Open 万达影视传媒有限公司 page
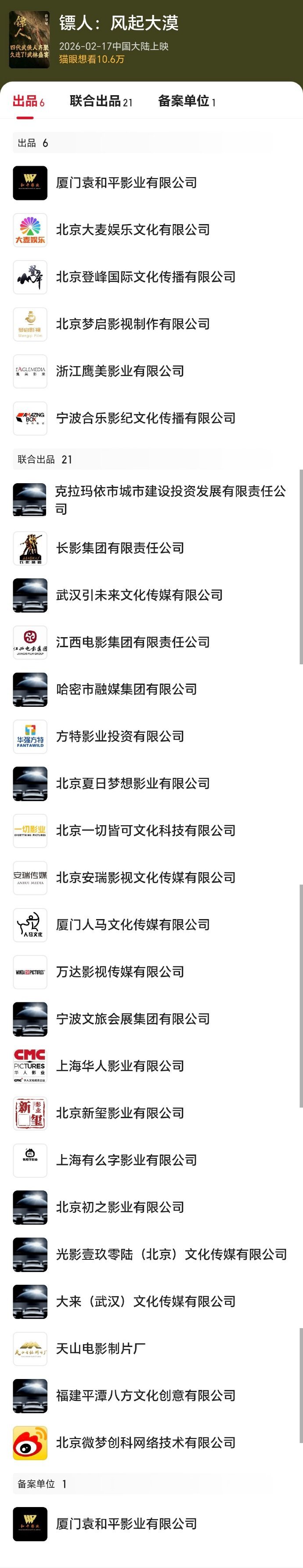 tap(120, 972)
